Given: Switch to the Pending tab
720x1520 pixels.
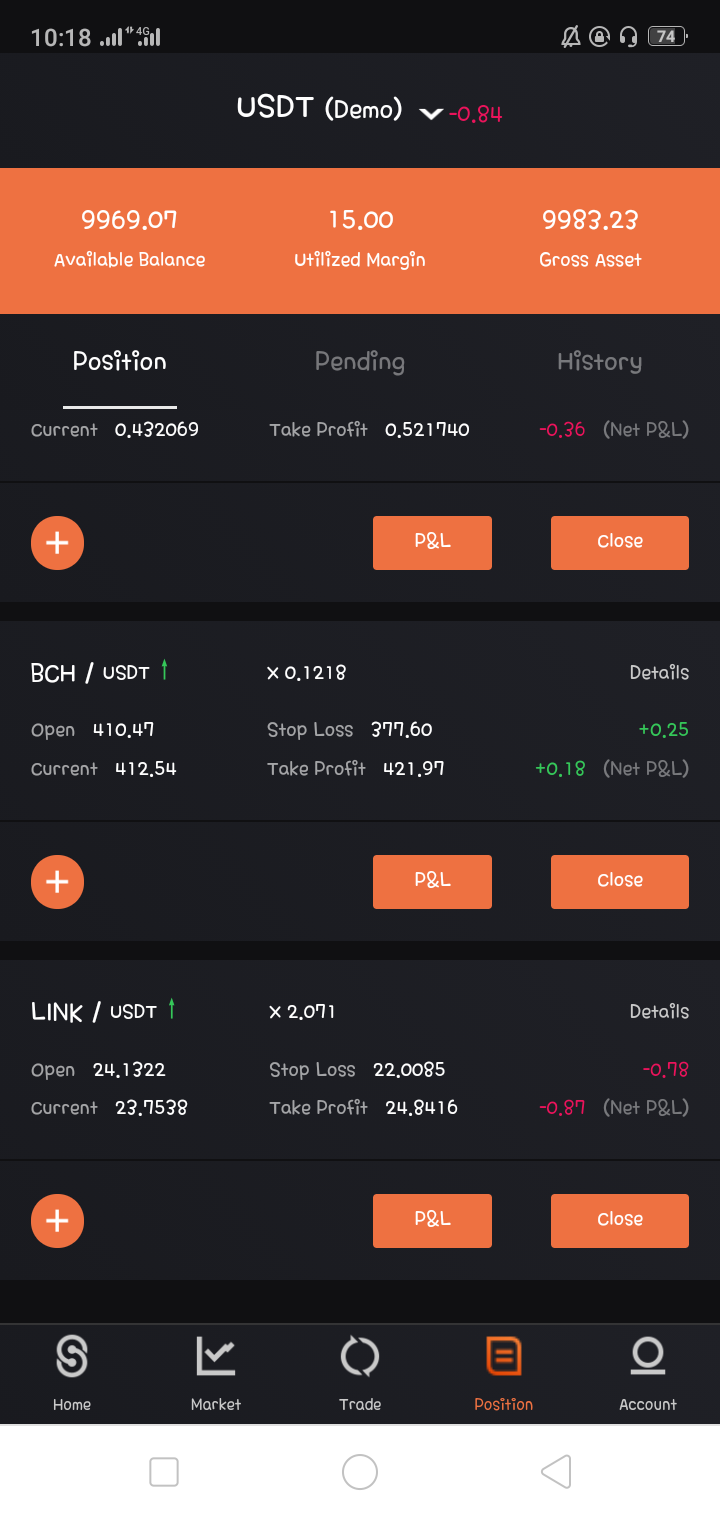Looking at the screenshot, I should (x=360, y=362).
